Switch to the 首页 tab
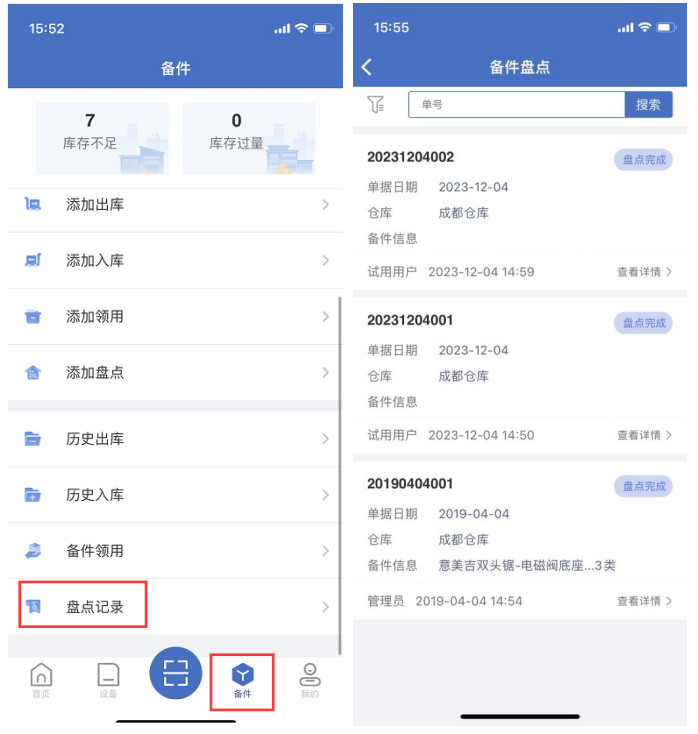This screenshot has height=734, width=698. click(x=41, y=680)
